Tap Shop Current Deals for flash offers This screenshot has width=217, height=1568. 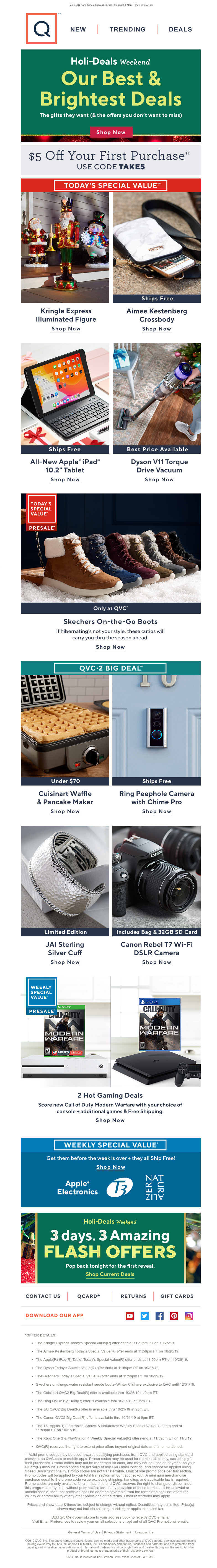(x=110, y=1274)
